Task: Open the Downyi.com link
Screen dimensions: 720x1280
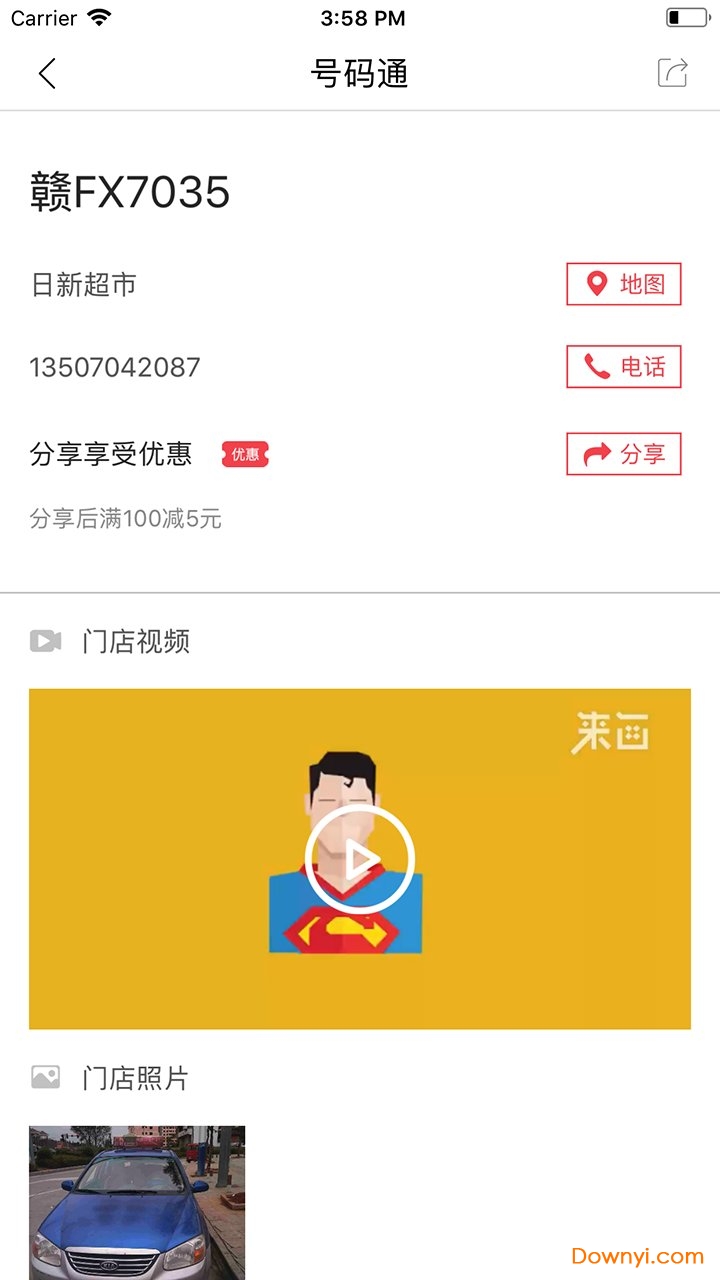Action: (638, 1257)
